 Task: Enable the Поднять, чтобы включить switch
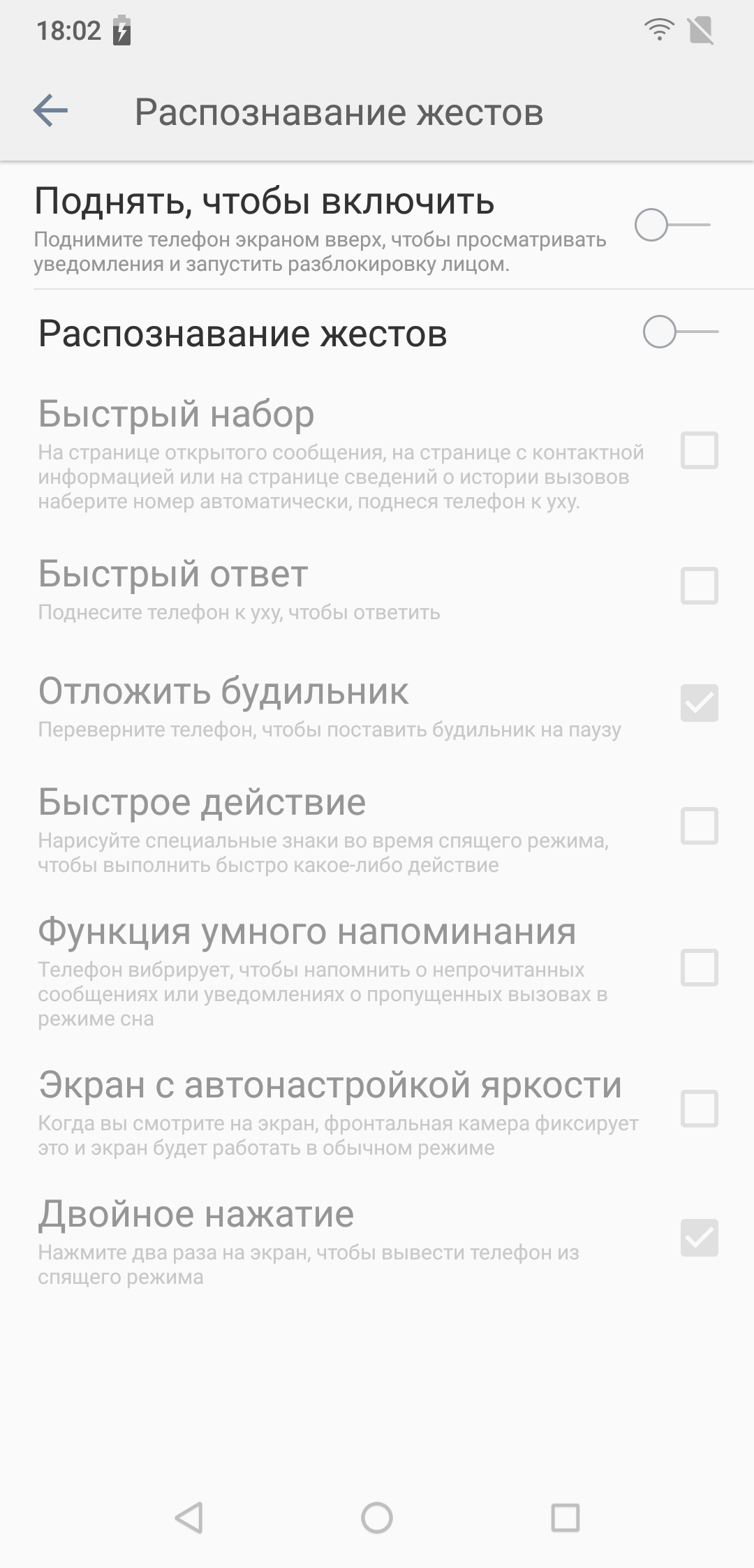click(672, 225)
